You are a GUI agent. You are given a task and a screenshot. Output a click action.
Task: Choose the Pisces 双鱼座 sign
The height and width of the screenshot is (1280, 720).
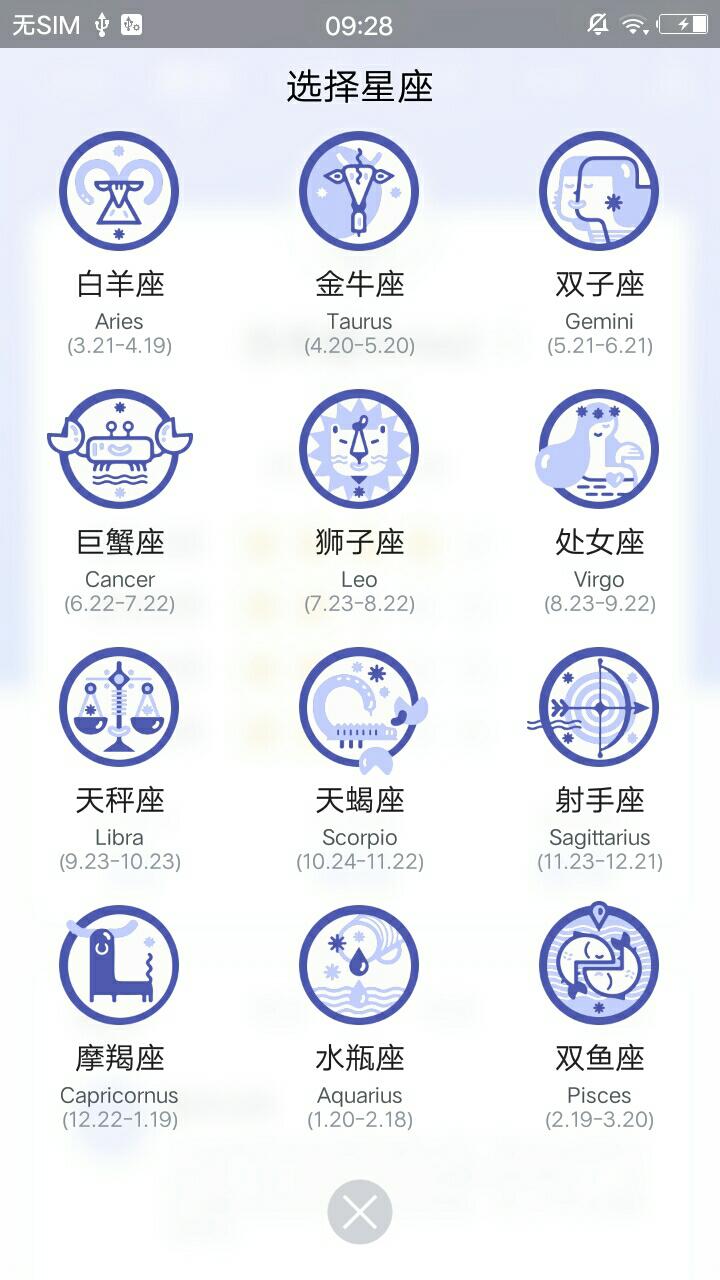pyautogui.click(x=599, y=1017)
